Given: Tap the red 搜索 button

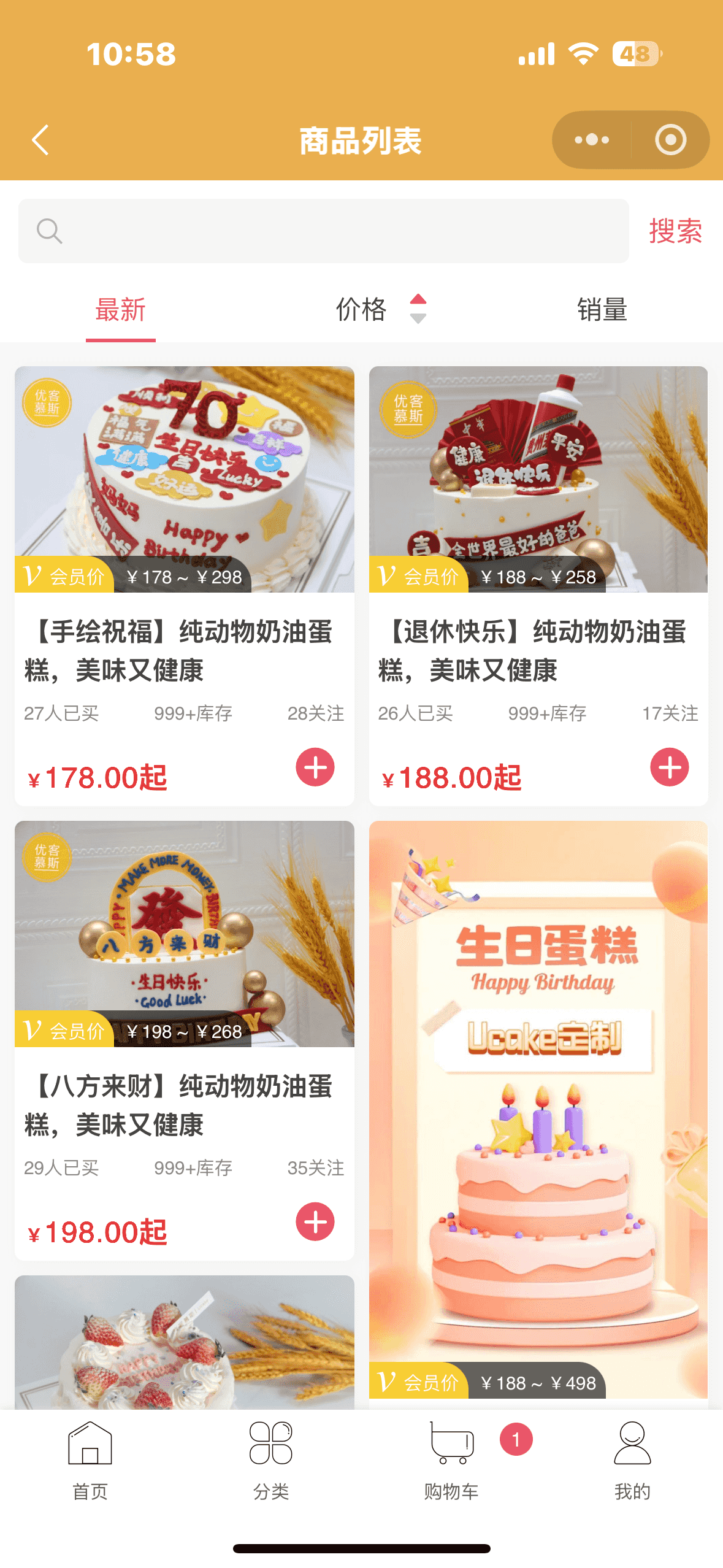Looking at the screenshot, I should pyautogui.click(x=675, y=231).
